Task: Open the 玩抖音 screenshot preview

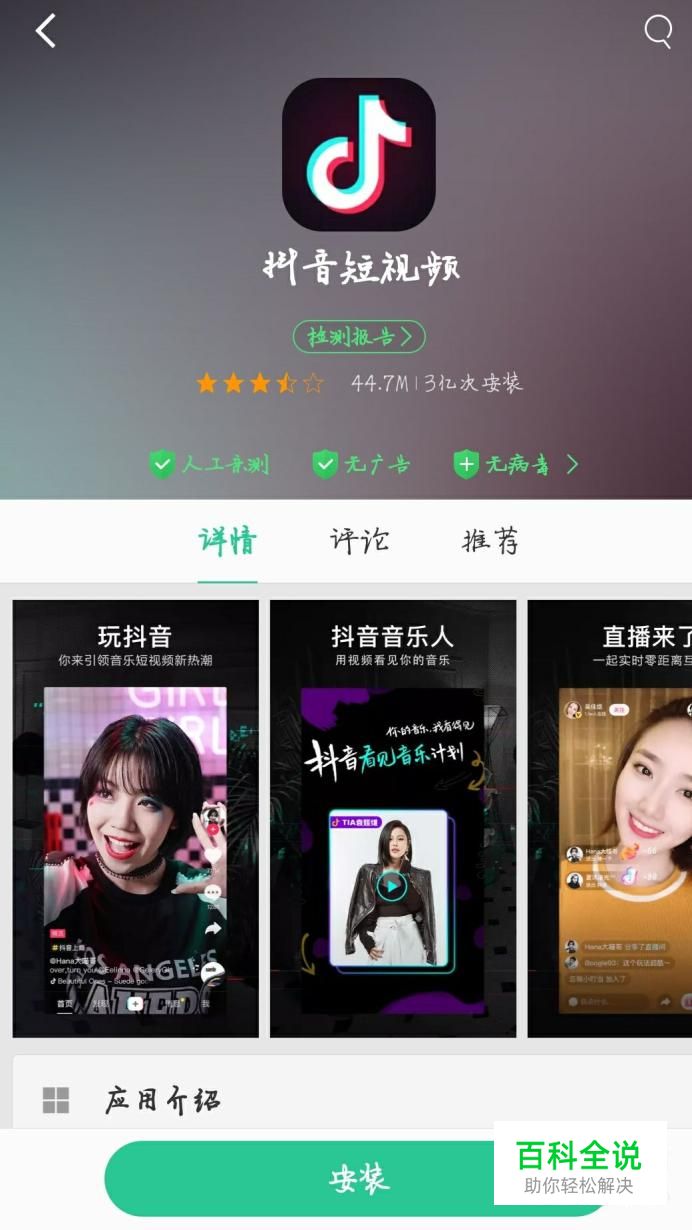Action: [135, 818]
